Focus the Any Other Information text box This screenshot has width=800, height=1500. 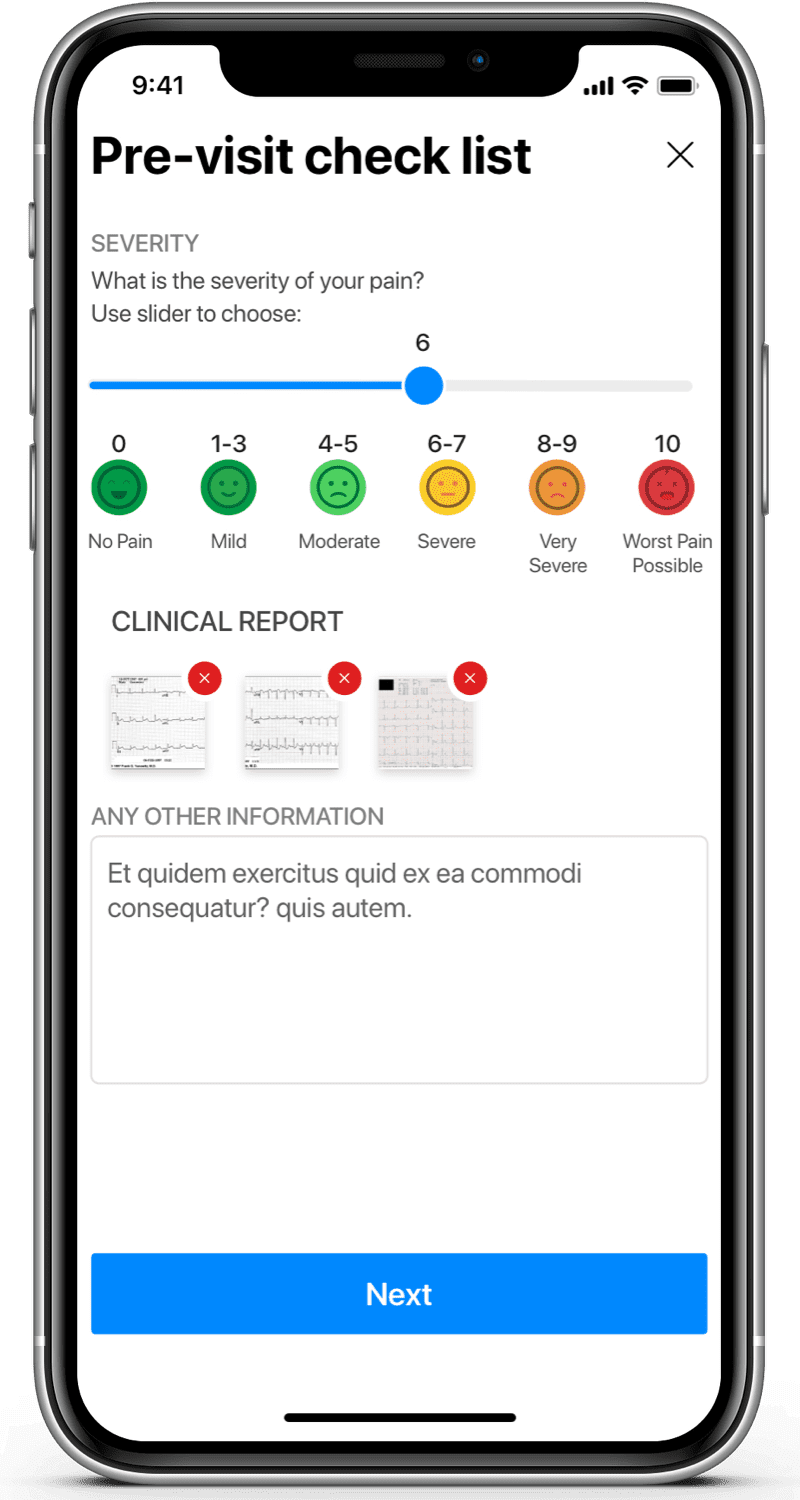399,960
